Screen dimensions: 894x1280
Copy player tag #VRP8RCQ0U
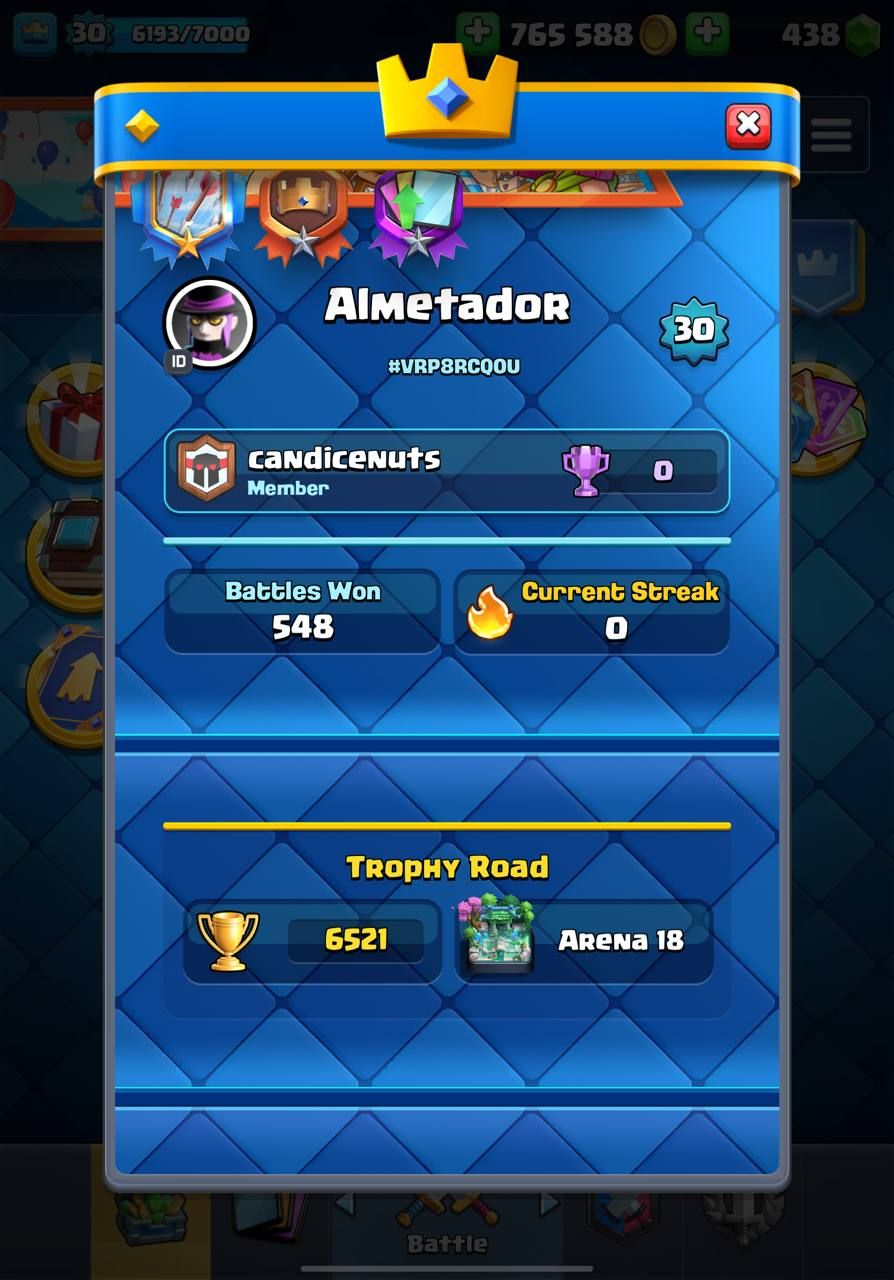pos(453,366)
